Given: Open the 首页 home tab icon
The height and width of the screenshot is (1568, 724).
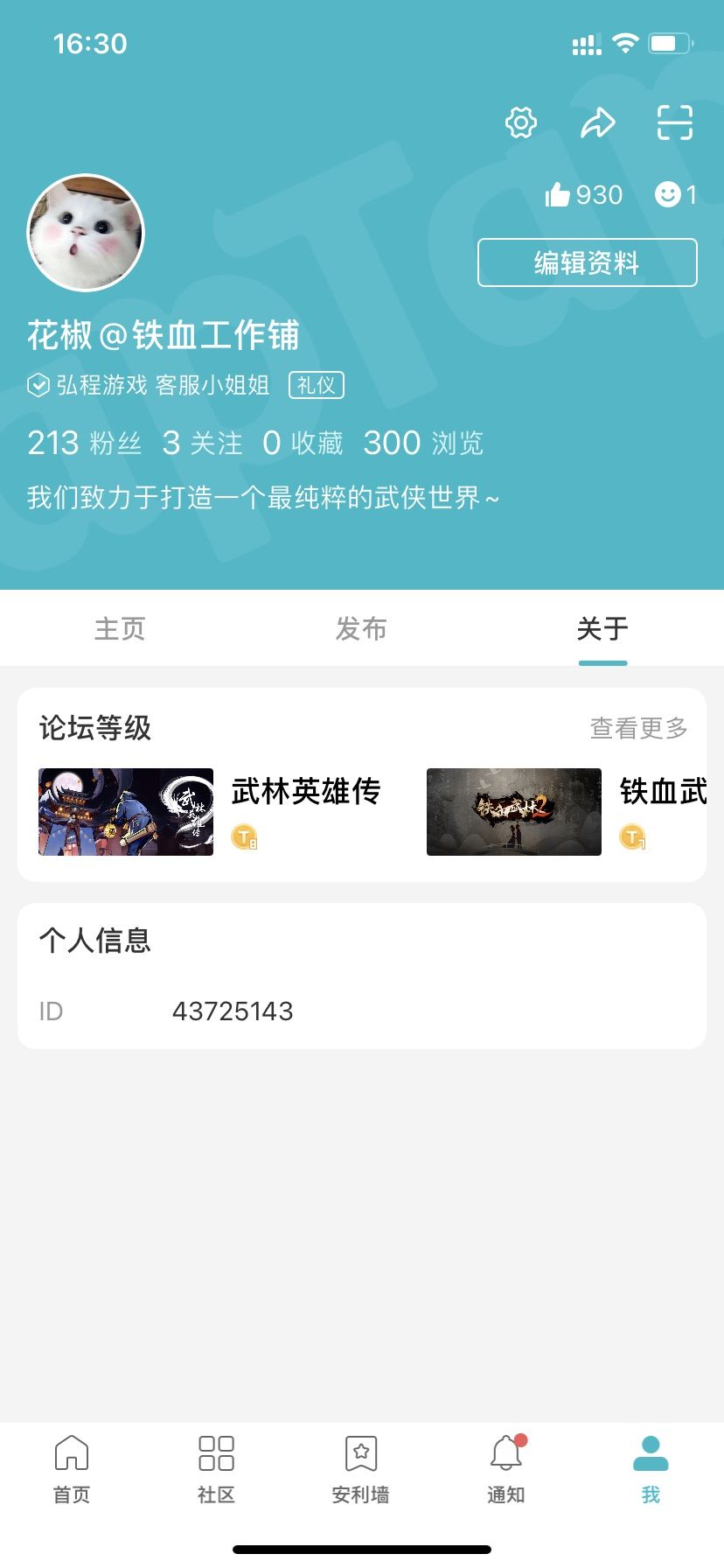Looking at the screenshot, I should (x=71, y=1452).
